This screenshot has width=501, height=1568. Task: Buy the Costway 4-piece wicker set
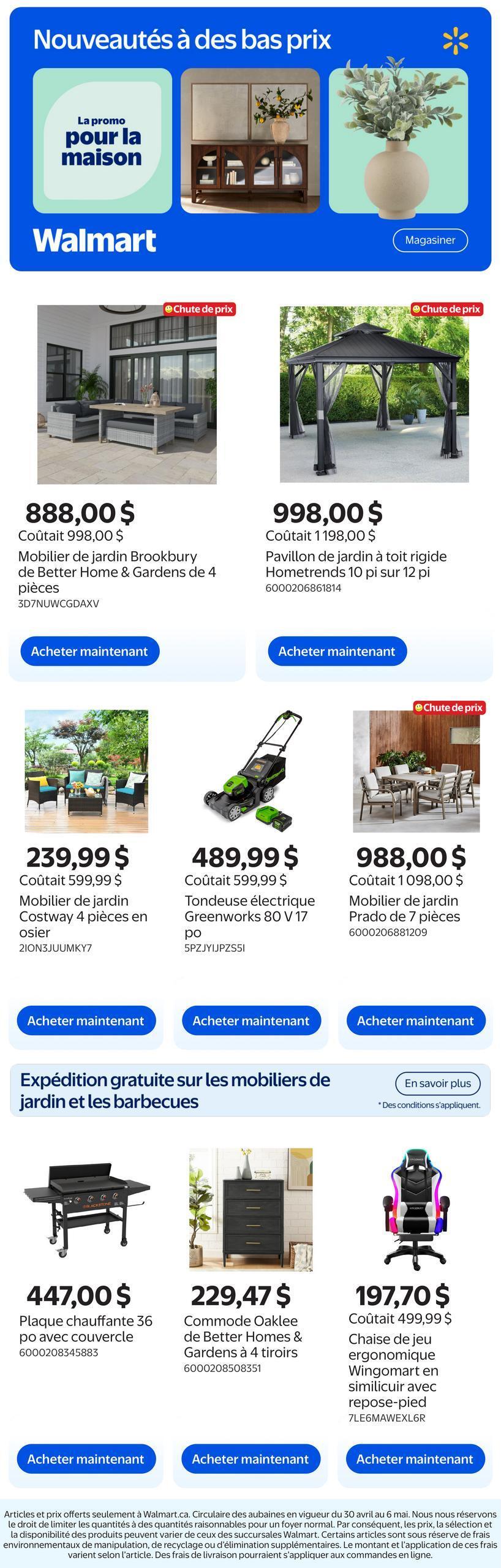tap(86, 1020)
